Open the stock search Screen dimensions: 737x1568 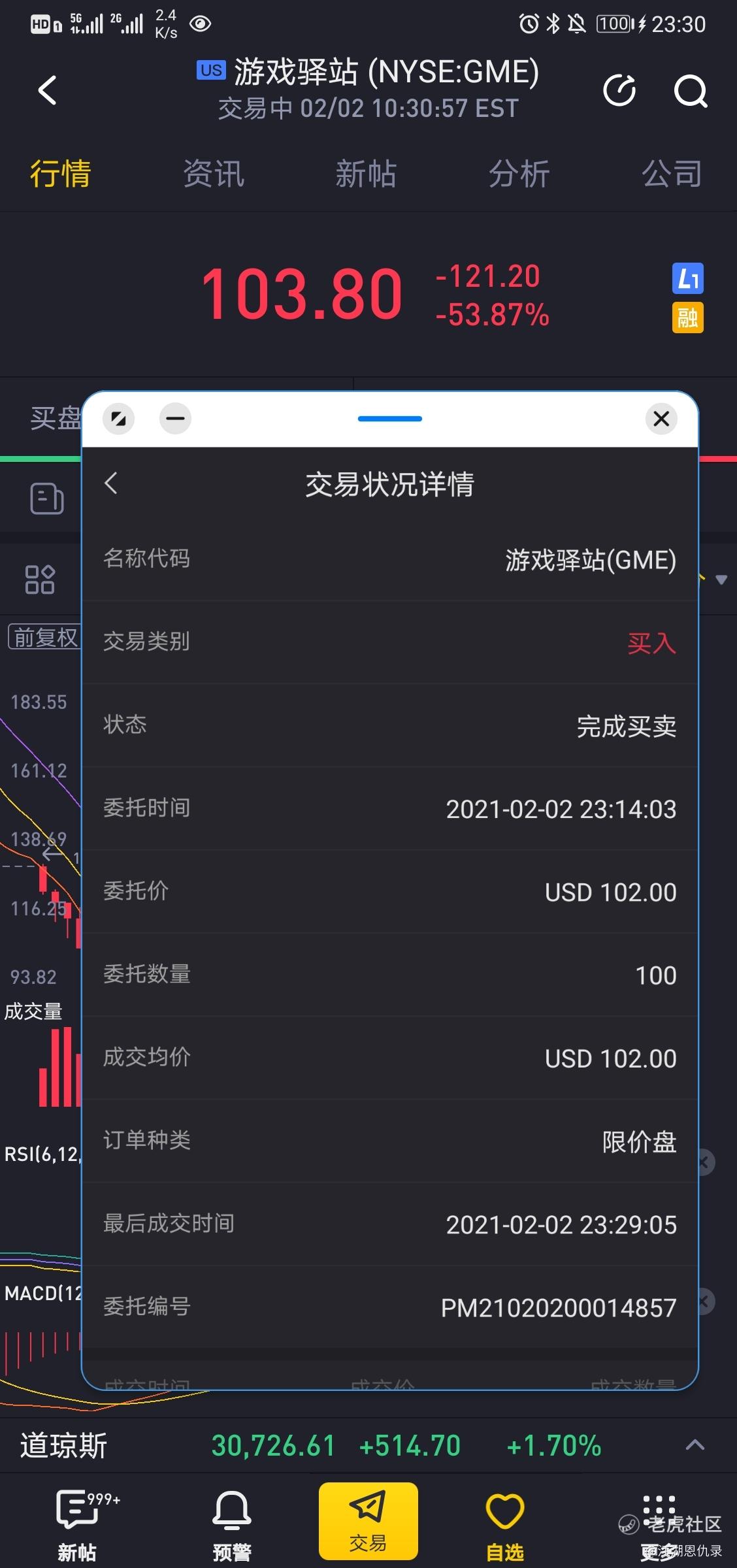(691, 91)
